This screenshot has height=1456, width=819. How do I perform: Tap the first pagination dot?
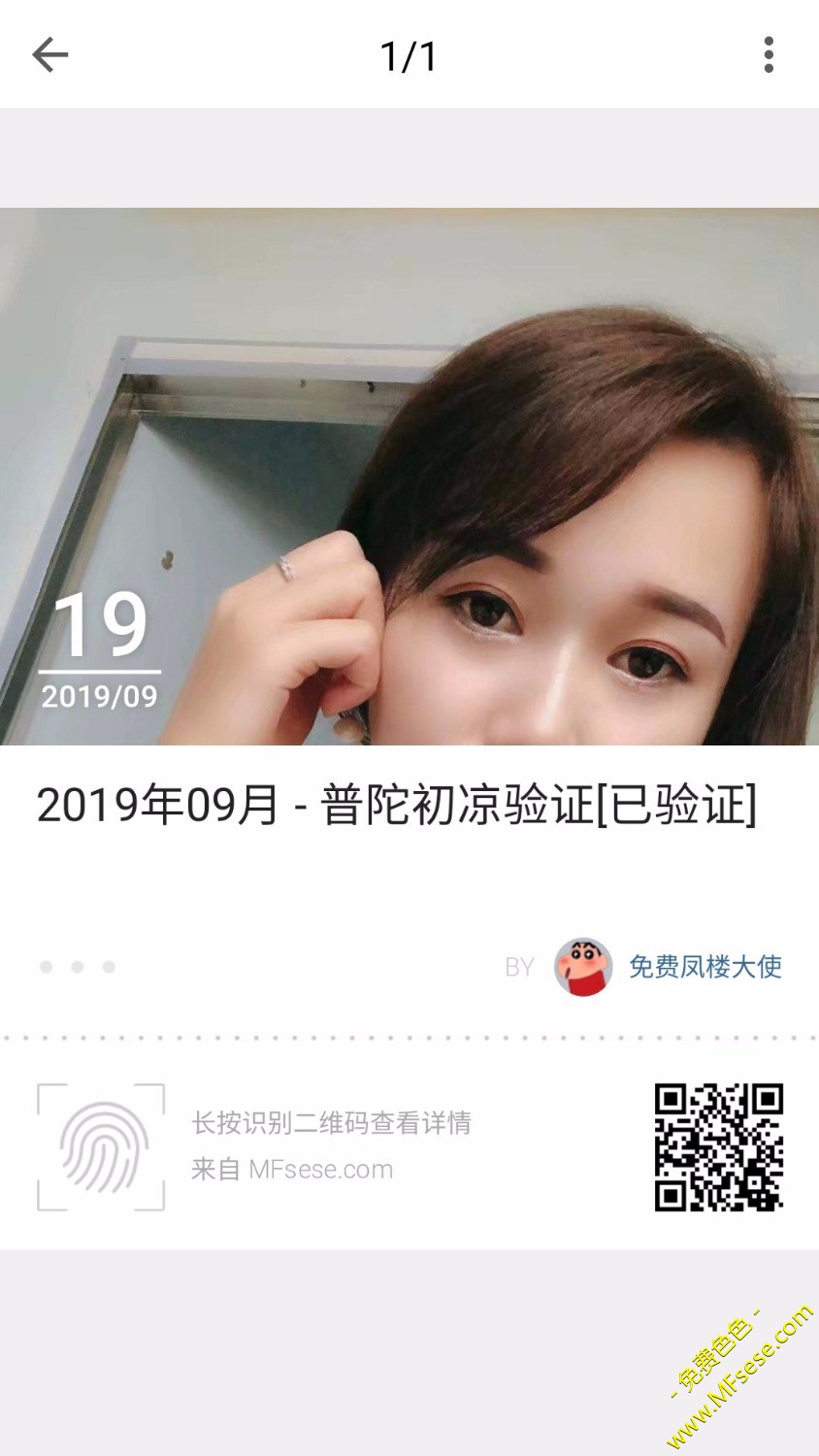45,967
